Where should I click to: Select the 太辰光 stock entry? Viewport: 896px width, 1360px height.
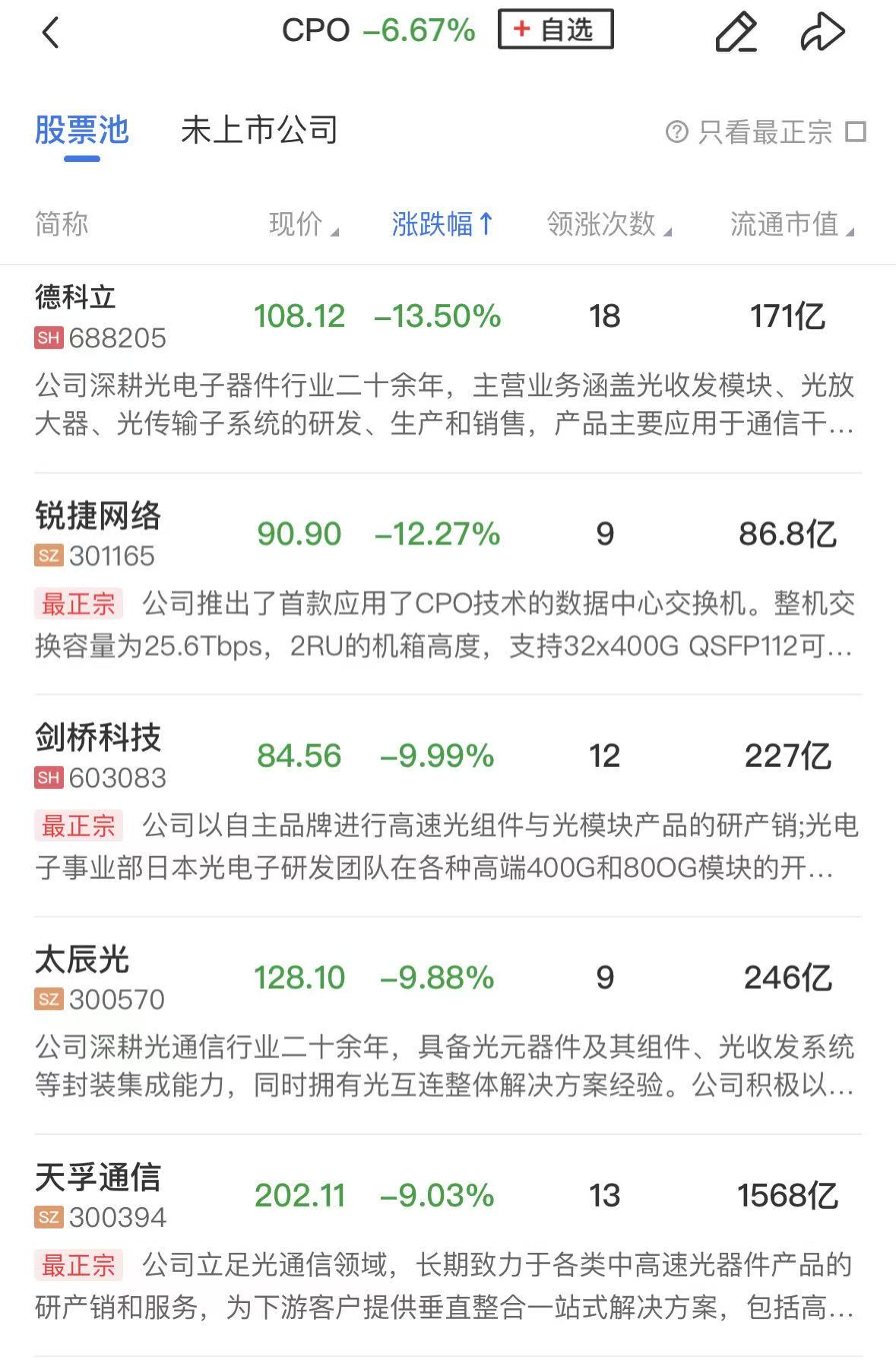pos(82,960)
